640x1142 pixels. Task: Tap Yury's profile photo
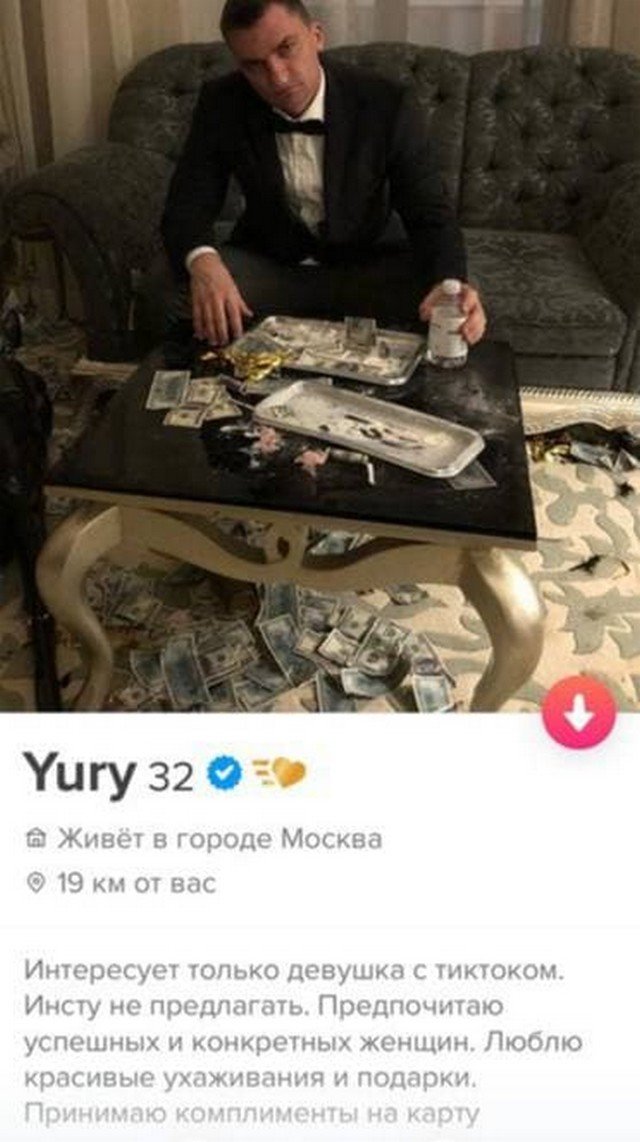pyautogui.click(x=320, y=355)
